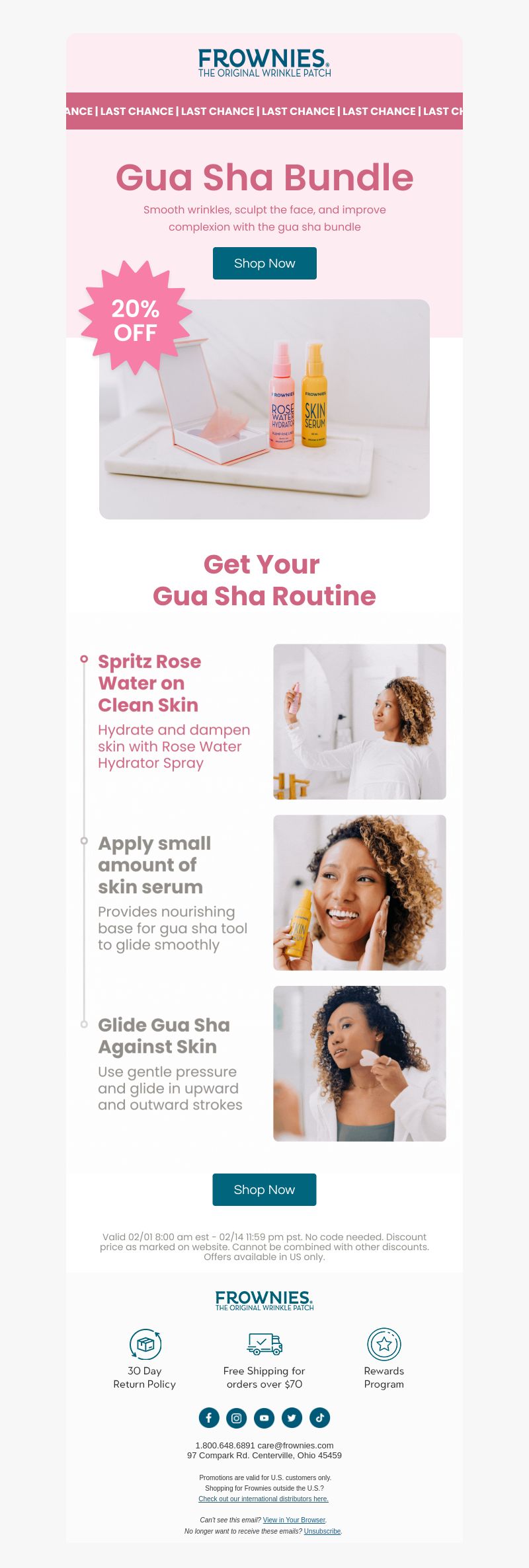Visit the Frownies YouTube channel
The width and height of the screenshot is (529, 1568).
[x=264, y=1417]
